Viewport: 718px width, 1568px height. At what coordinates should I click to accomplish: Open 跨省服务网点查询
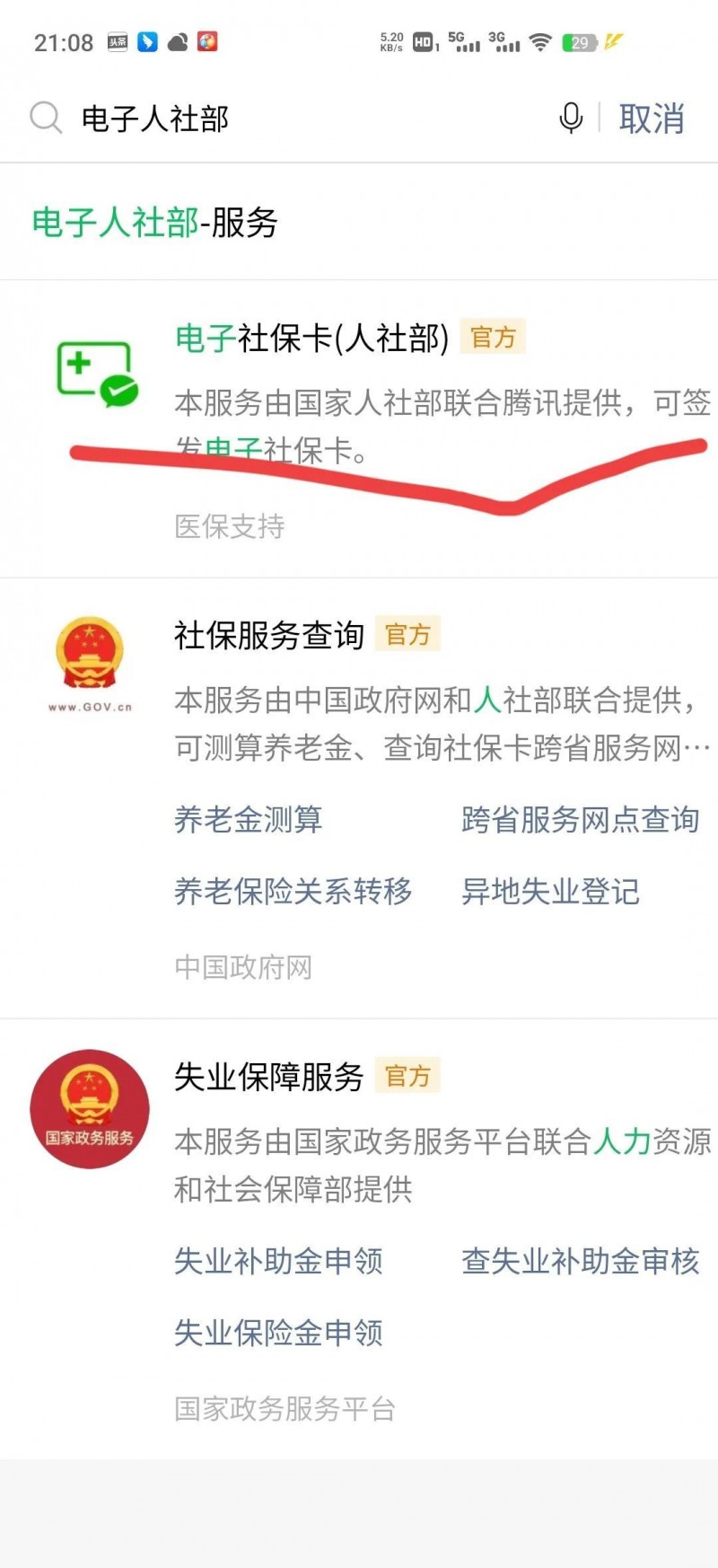[580, 820]
